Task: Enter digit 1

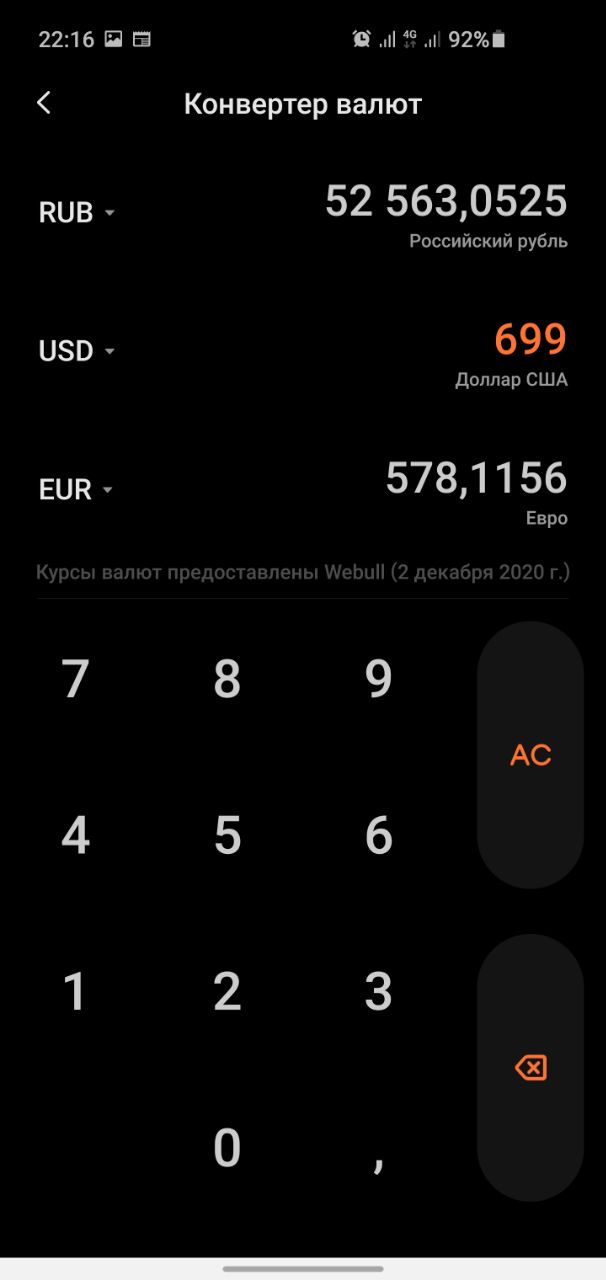Action: coord(76,991)
